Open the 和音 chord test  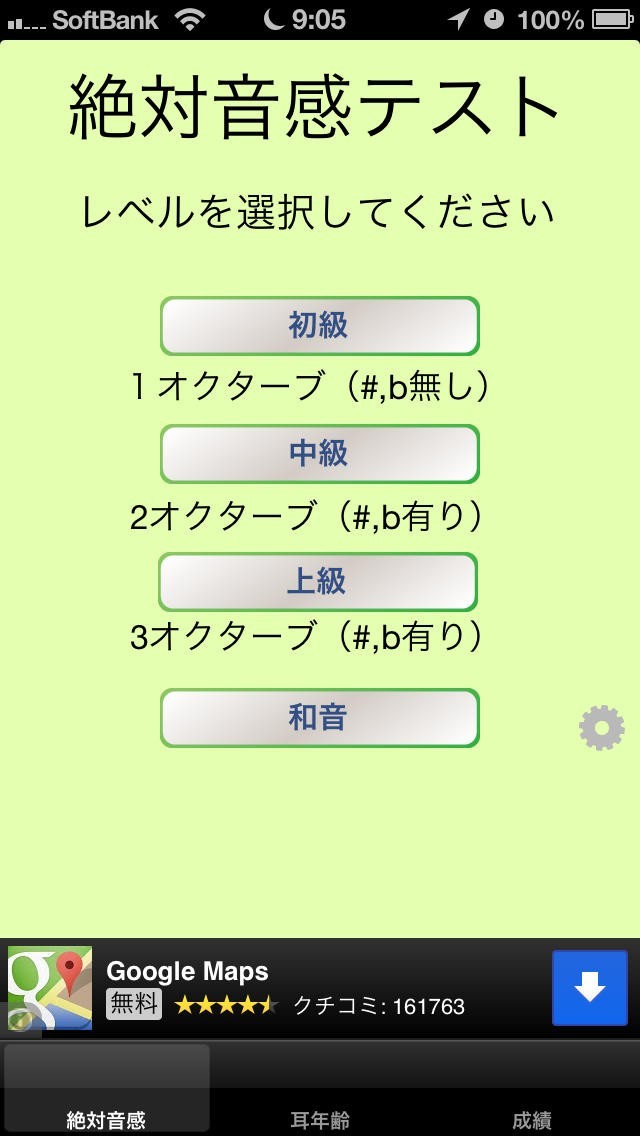319,718
